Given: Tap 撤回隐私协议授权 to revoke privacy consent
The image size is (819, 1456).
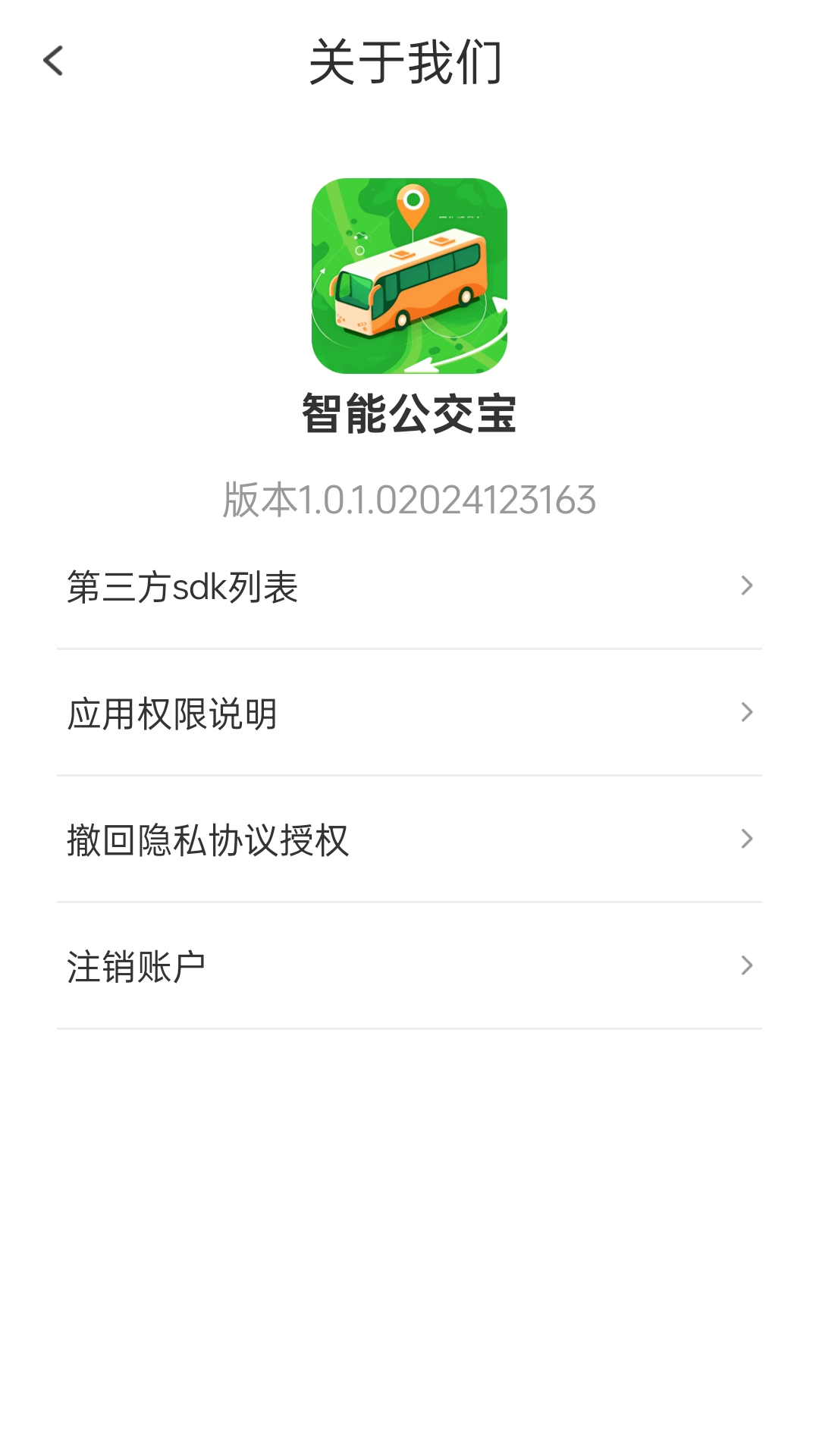Looking at the screenshot, I should click(x=409, y=839).
